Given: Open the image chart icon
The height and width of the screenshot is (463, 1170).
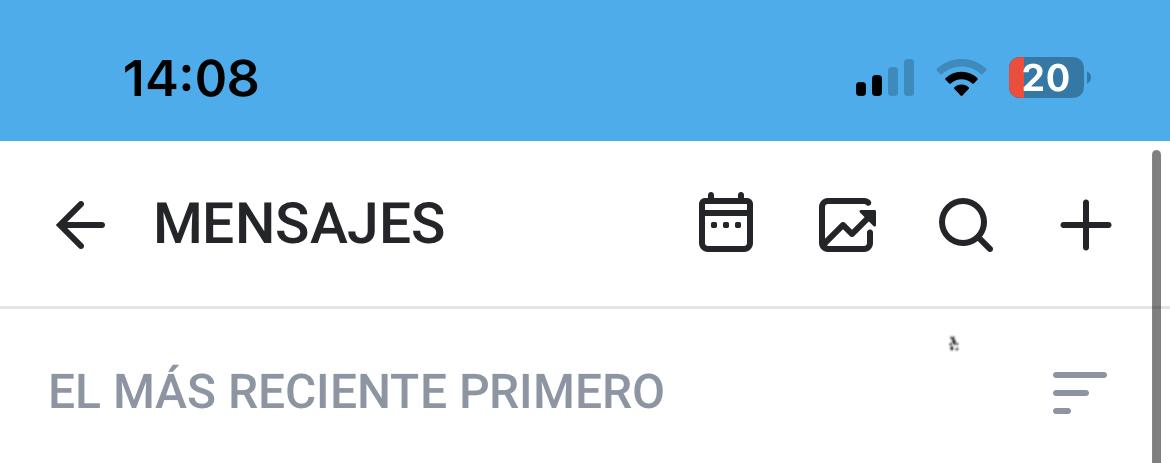Looking at the screenshot, I should pyautogui.click(x=846, y=225).
